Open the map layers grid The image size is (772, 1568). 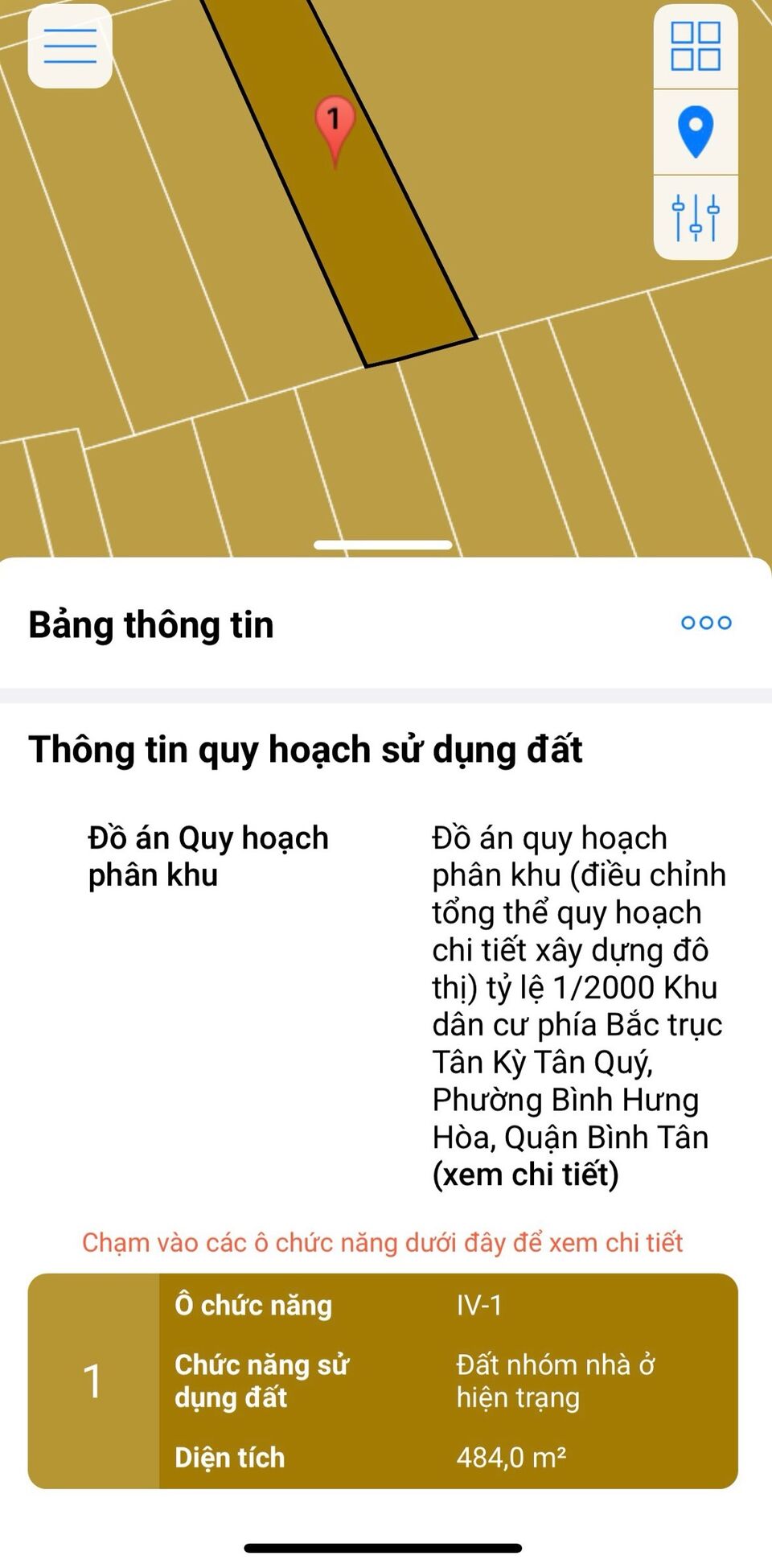pos(696,47)
